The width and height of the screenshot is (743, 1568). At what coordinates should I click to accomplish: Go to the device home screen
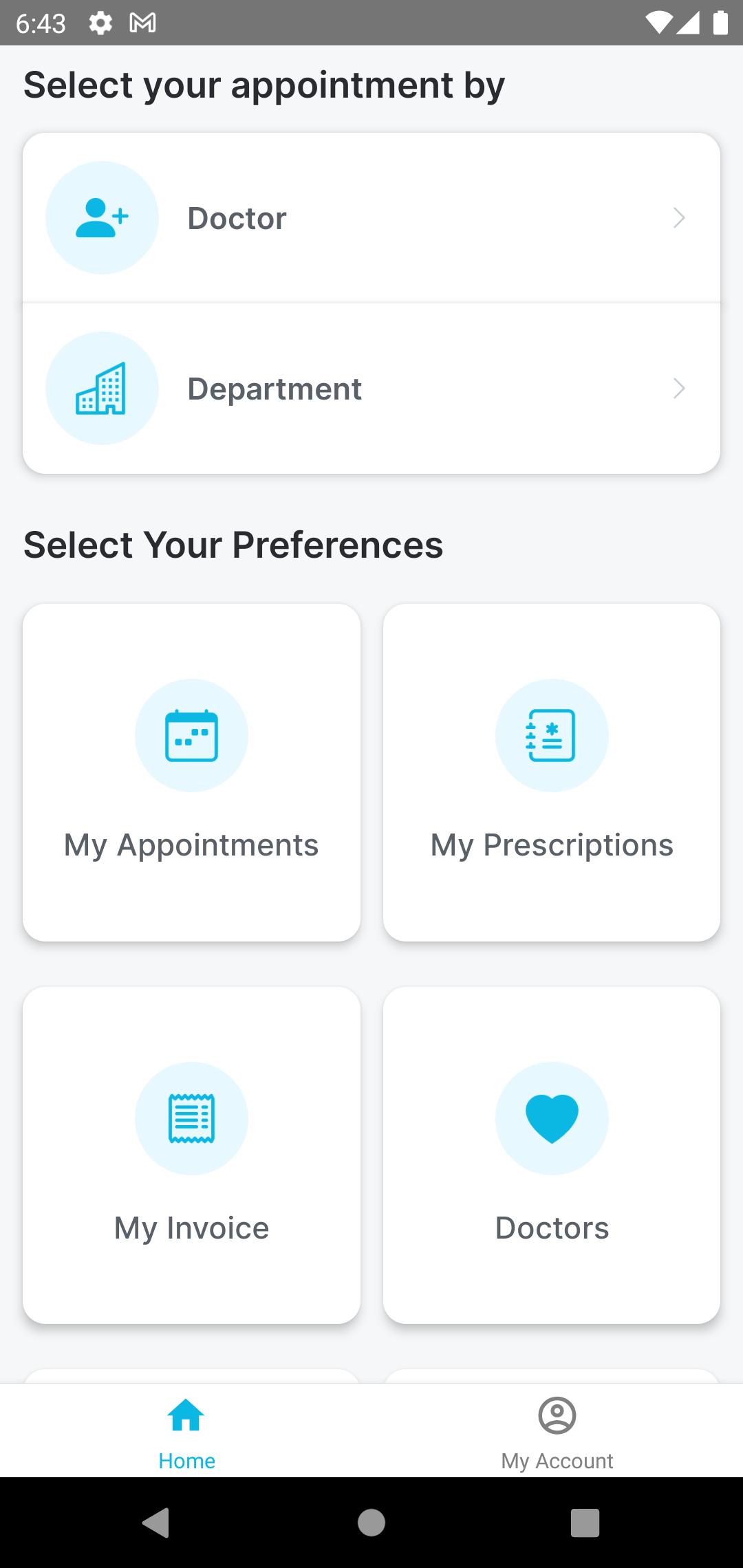(x=371, y=1523)
